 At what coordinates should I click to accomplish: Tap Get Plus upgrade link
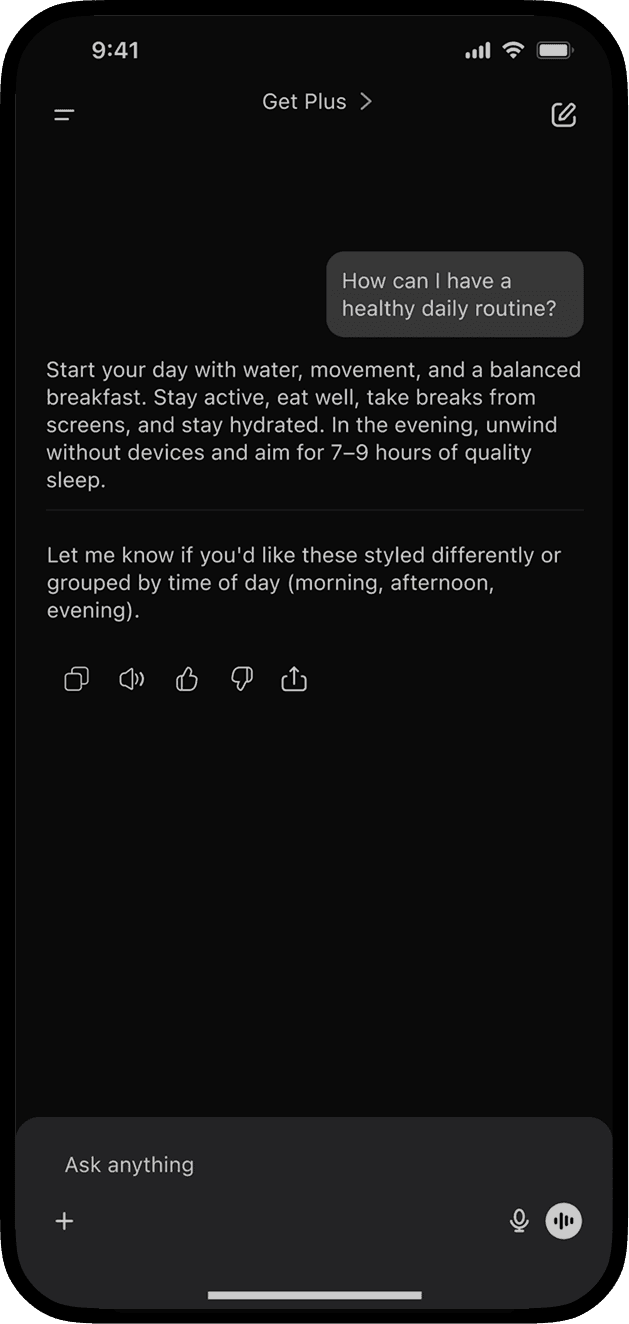(316, 102)
